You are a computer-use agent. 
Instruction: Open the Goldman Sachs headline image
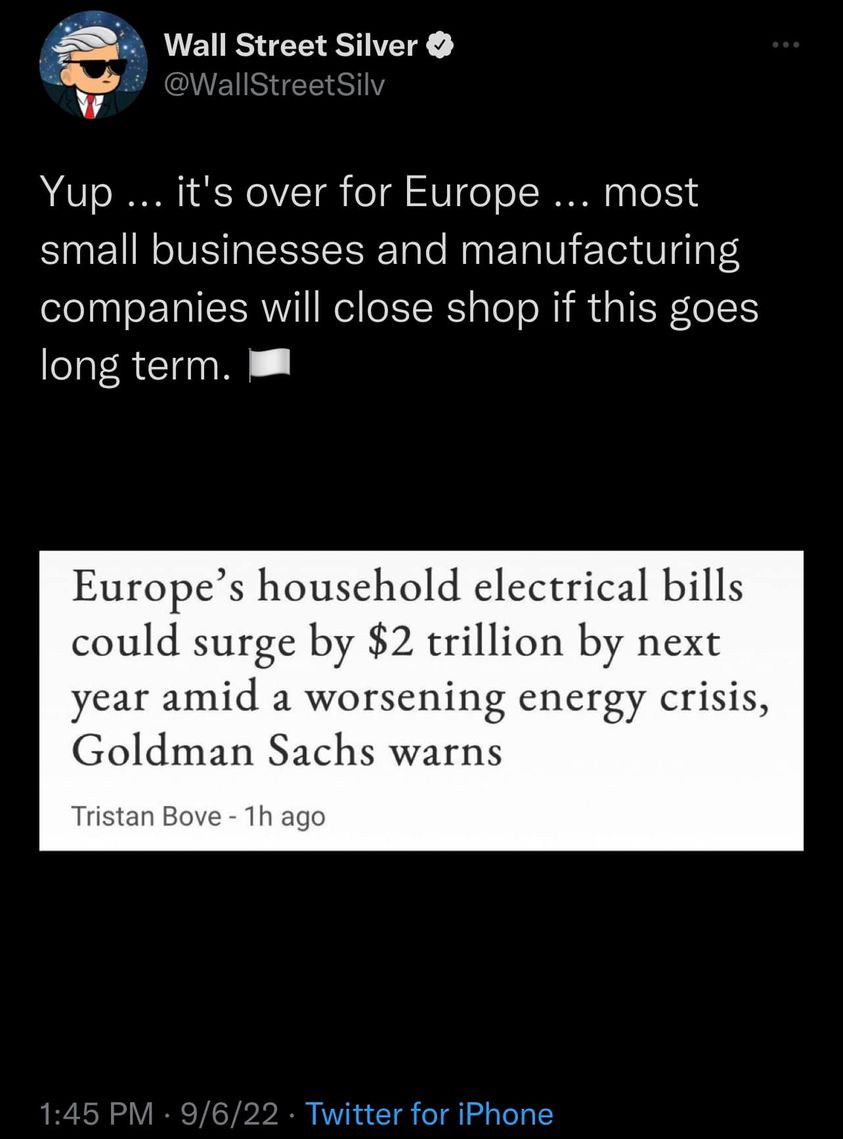click(x=421, y=700)
